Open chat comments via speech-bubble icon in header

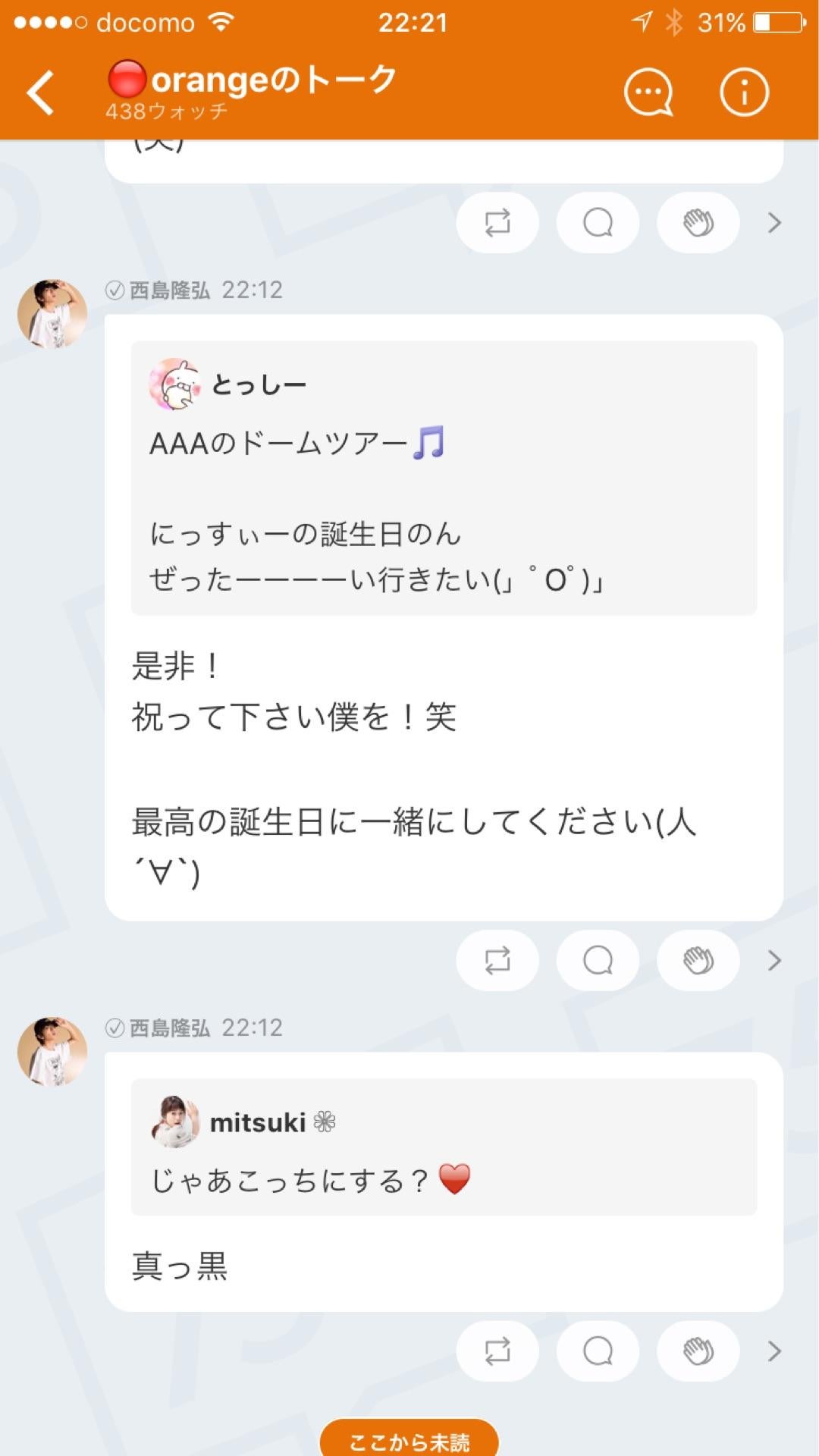pyautogui.click(x=648, y=91)
